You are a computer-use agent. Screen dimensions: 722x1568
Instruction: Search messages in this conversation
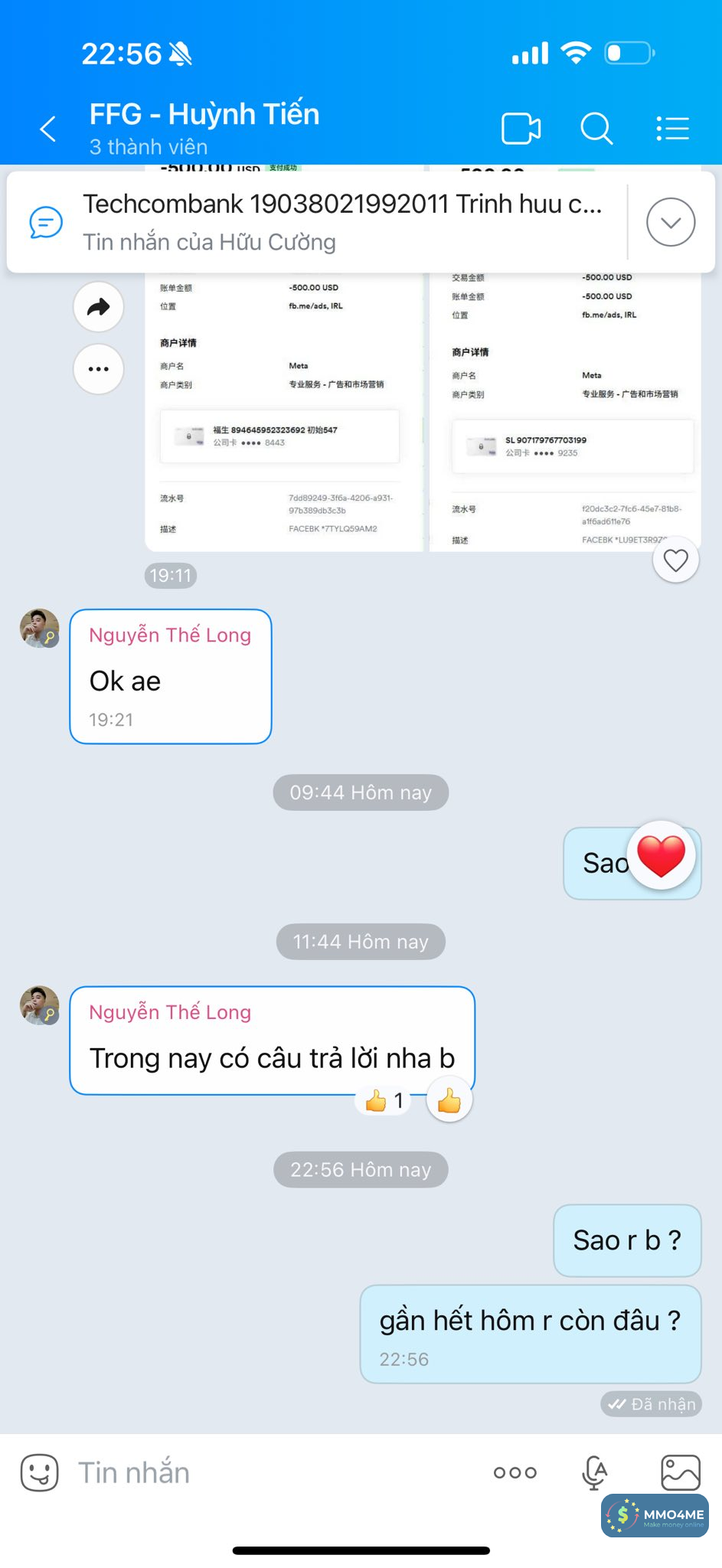[x=596, y=129]
